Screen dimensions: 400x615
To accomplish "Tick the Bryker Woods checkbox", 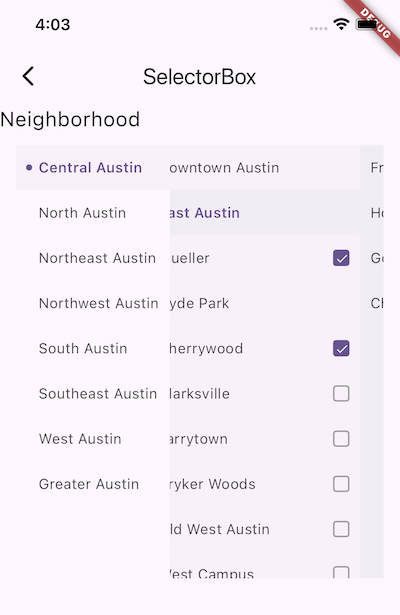I will [x=341, y=484].
